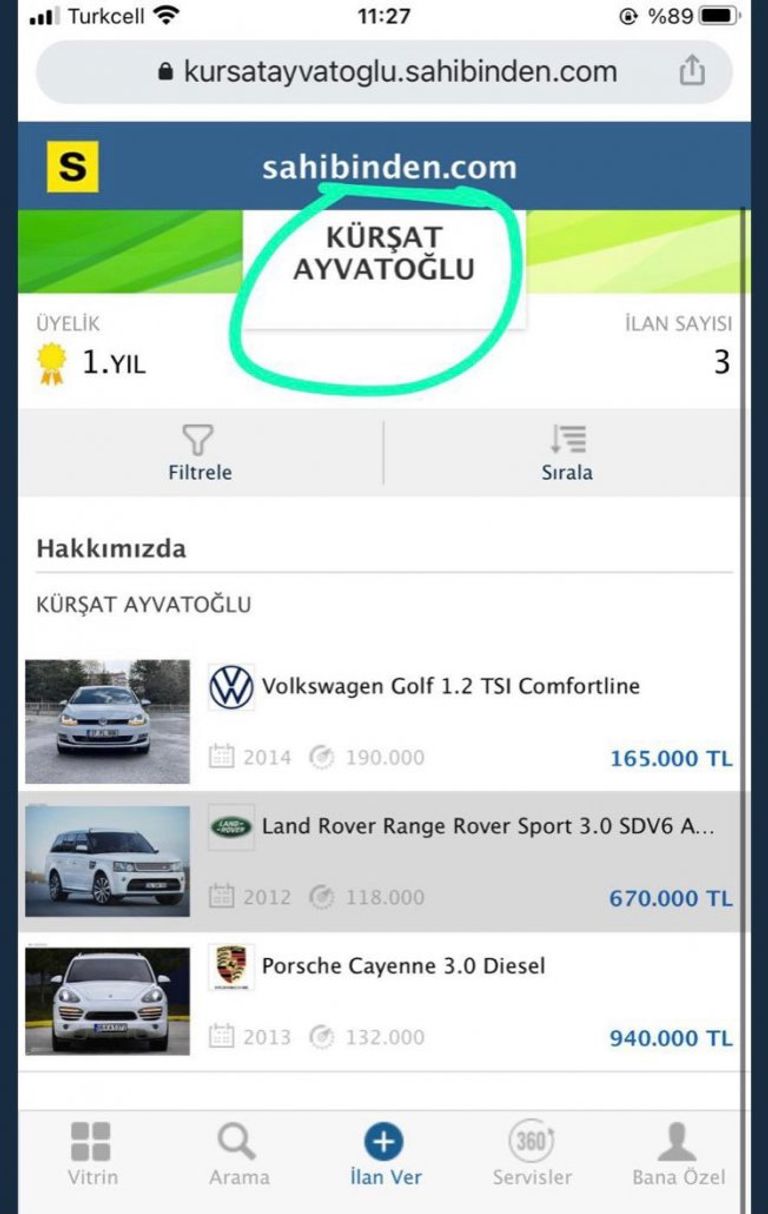Switch to the Bana Özel tab
The height and width of the screenshot is (1214, 768).
pyautogui.click(x=678, y=1153)
